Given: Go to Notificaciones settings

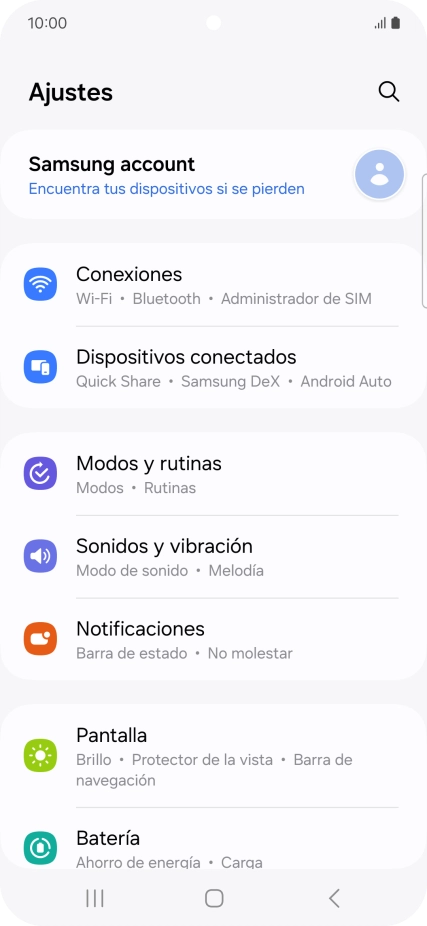Looking at the screenshot, I should [213, 639].
